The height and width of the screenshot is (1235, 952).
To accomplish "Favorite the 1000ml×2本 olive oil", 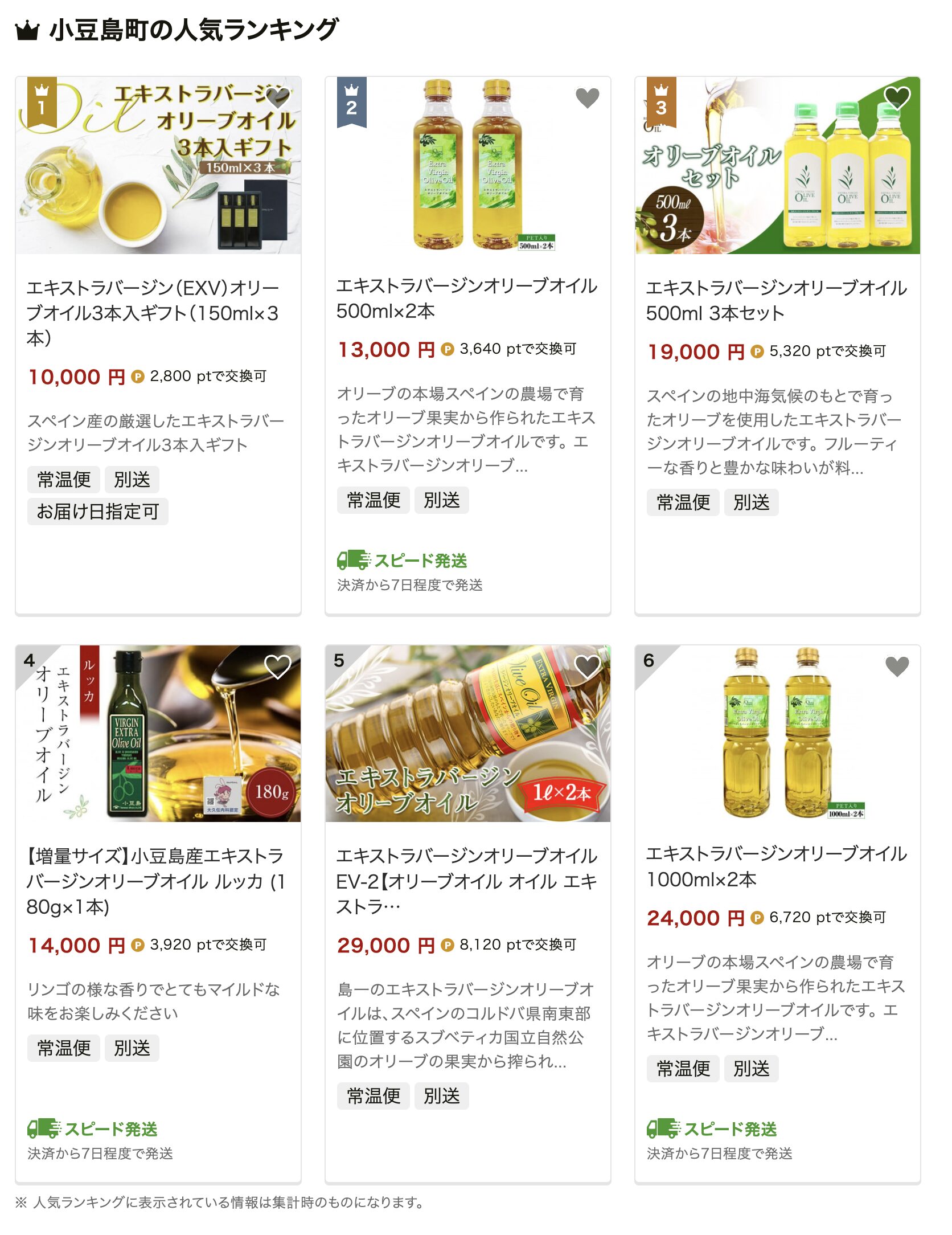I will click(897, 666).
